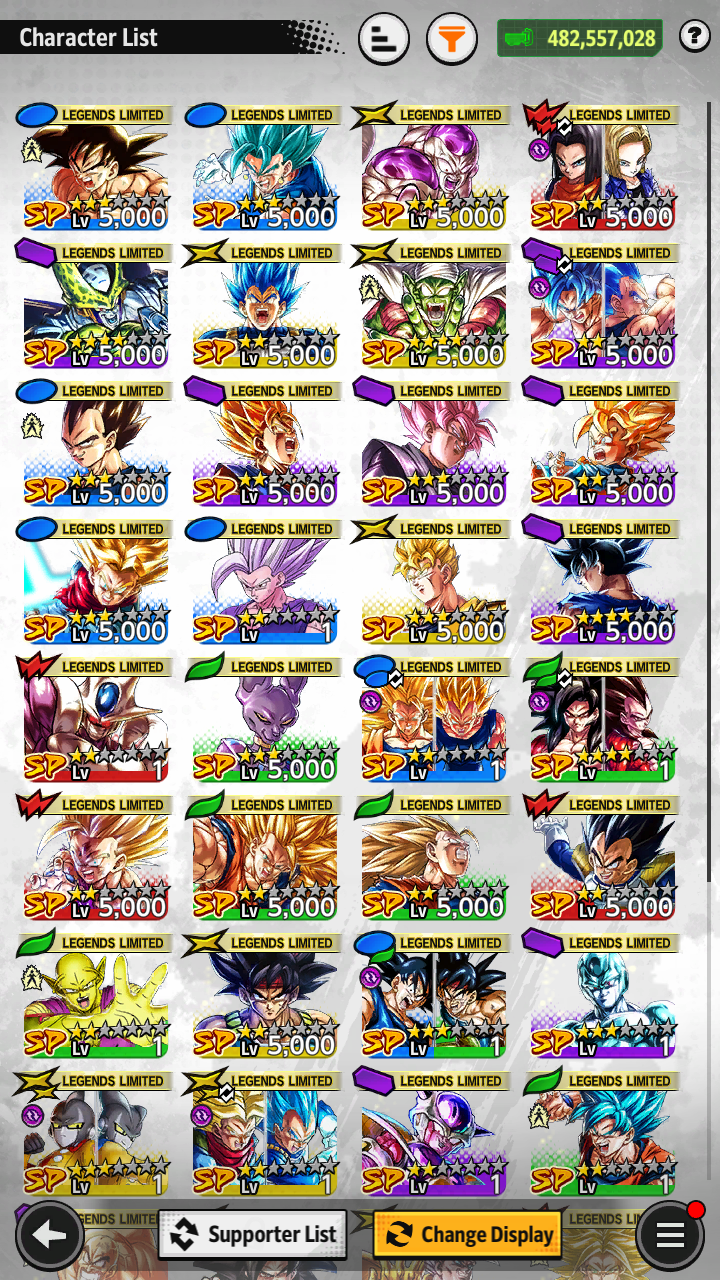This screenshot has width=720, height=1280.
Task: Tap the Change Display button
Action: 467,1234
